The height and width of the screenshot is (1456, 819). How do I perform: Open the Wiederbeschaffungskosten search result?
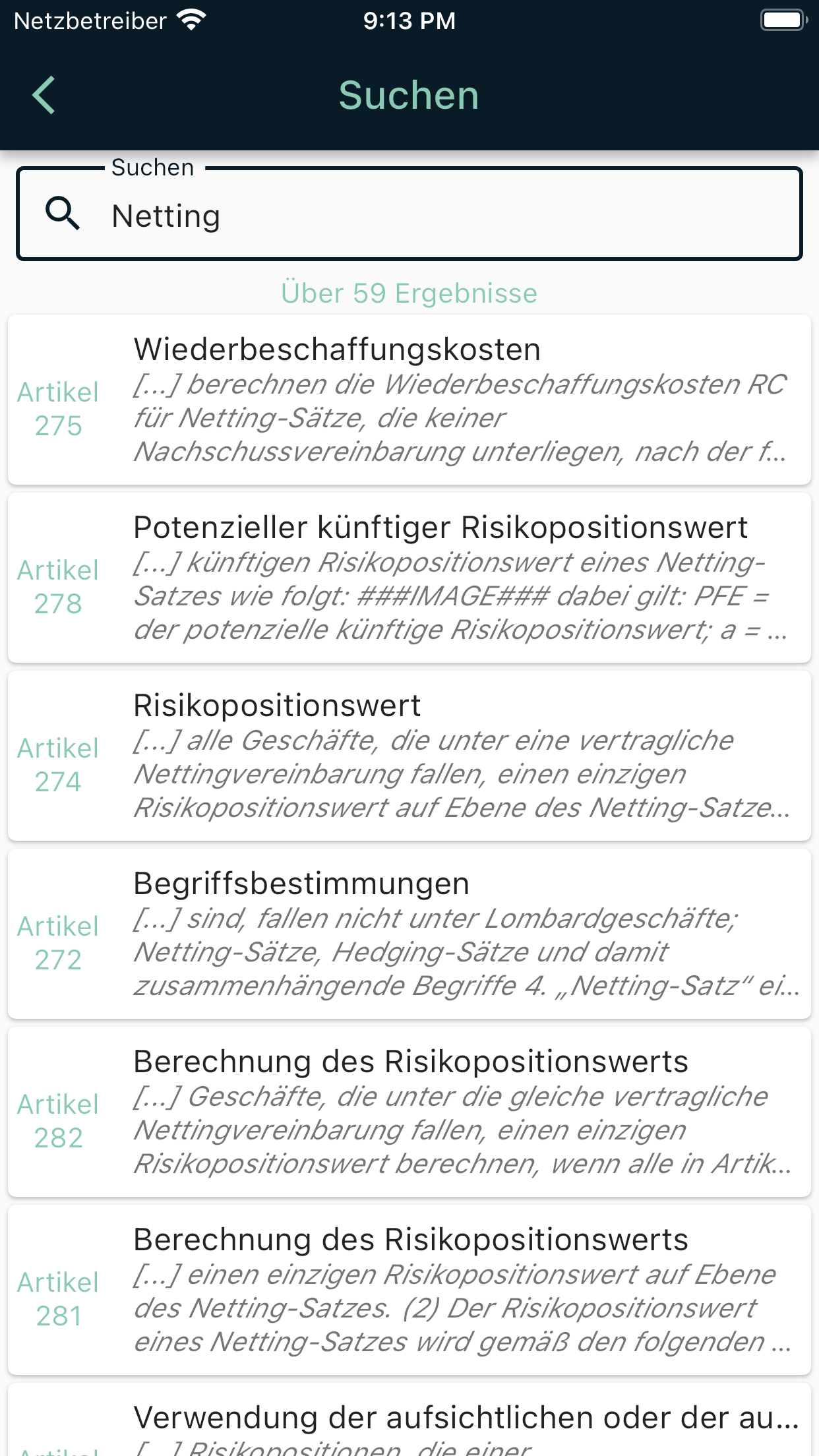409,399
